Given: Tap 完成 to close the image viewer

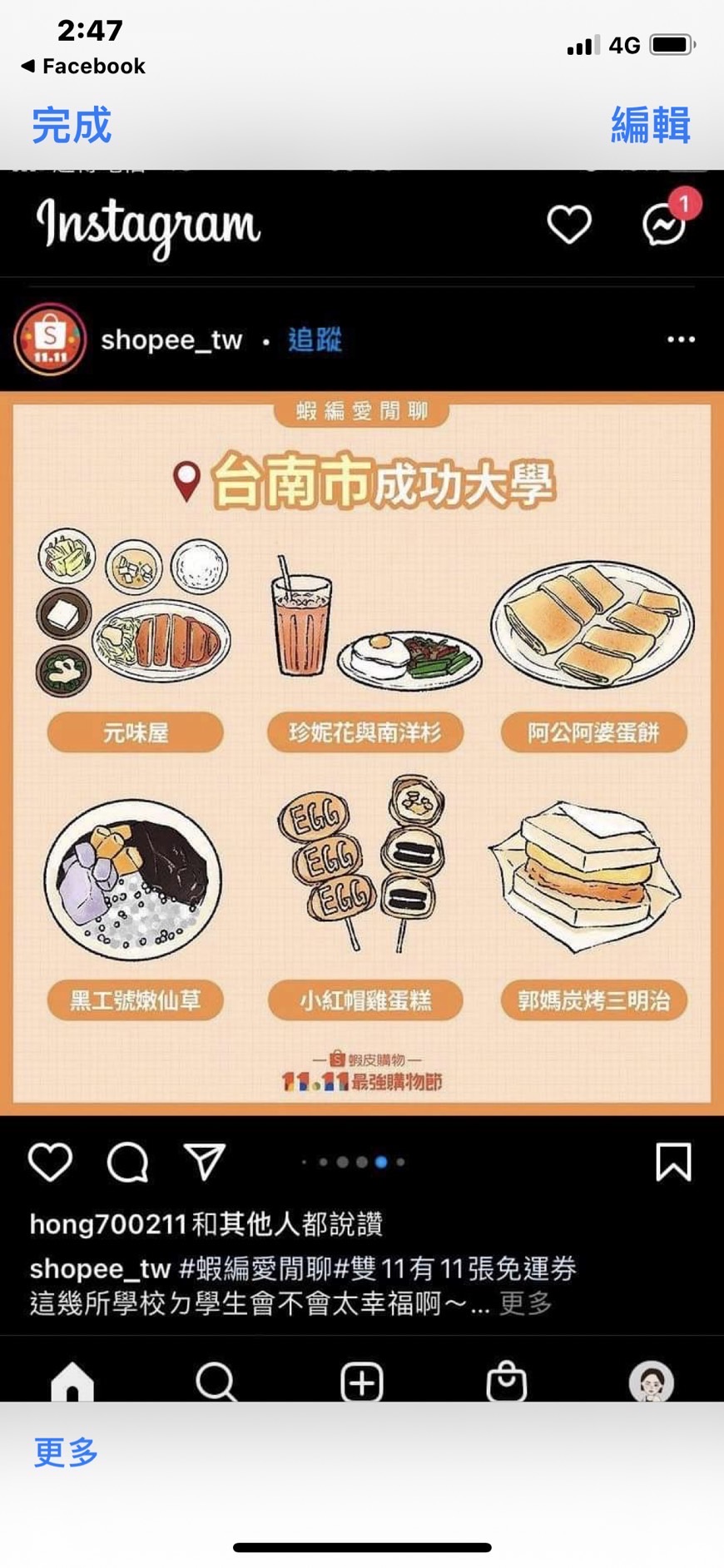Looking at the screenshot, I should click(x=72, y=126).
